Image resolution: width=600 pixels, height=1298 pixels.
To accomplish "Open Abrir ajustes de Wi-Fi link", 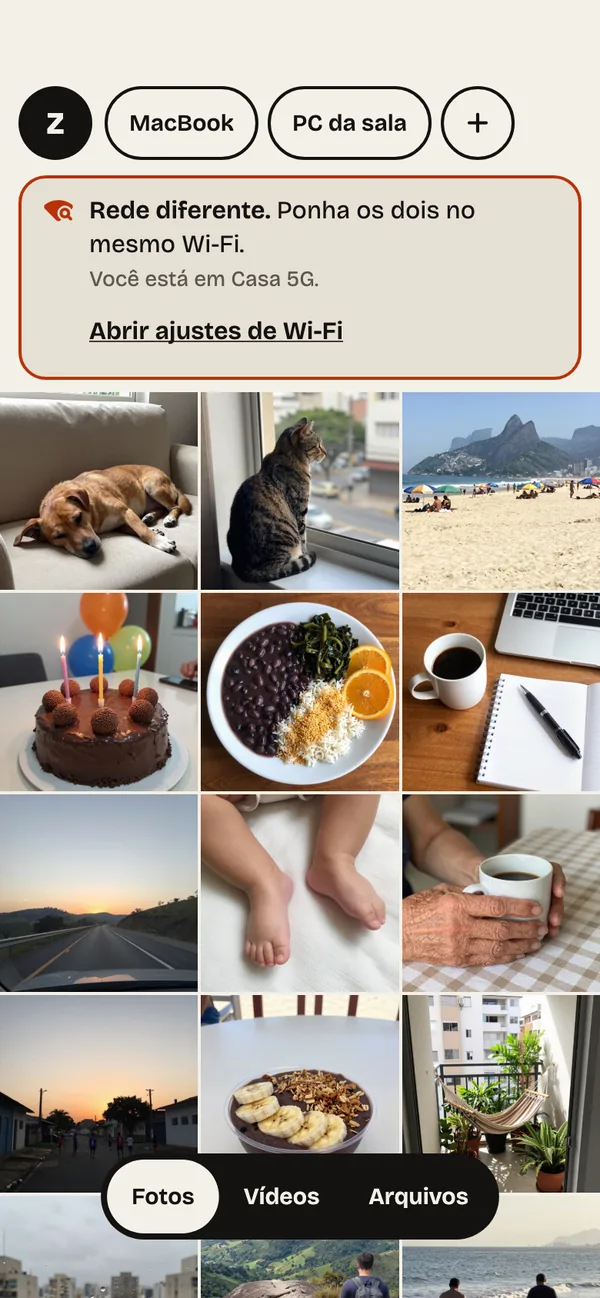I will [x=216, y=331].
